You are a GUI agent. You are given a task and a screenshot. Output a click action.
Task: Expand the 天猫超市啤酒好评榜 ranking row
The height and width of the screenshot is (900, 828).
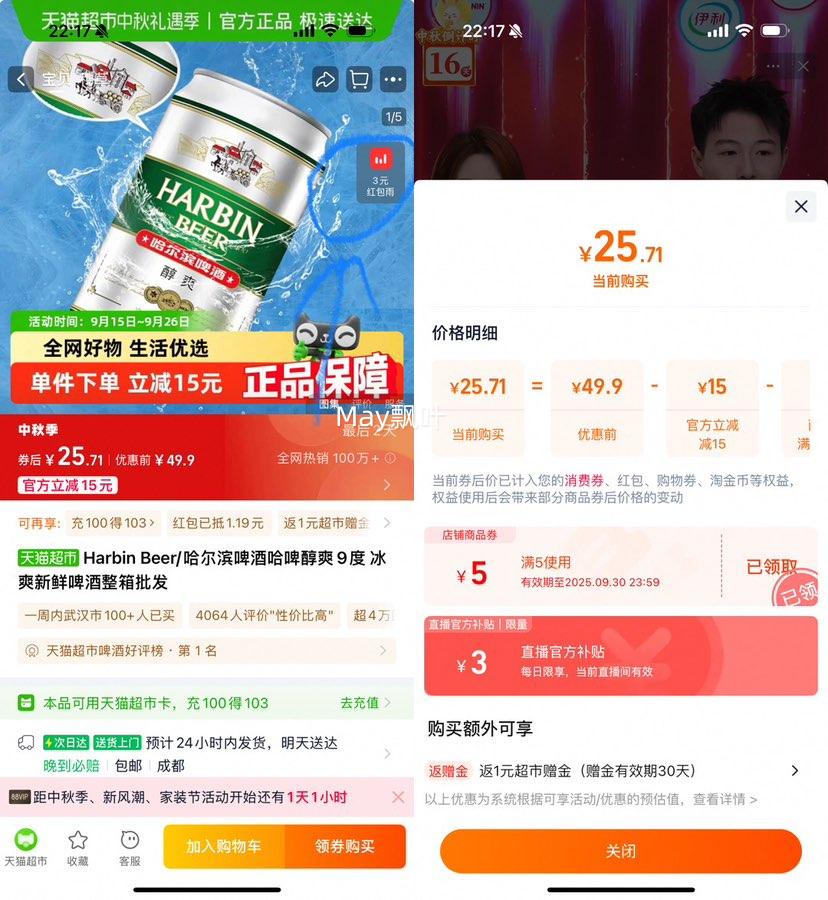[x=200, y=650]
